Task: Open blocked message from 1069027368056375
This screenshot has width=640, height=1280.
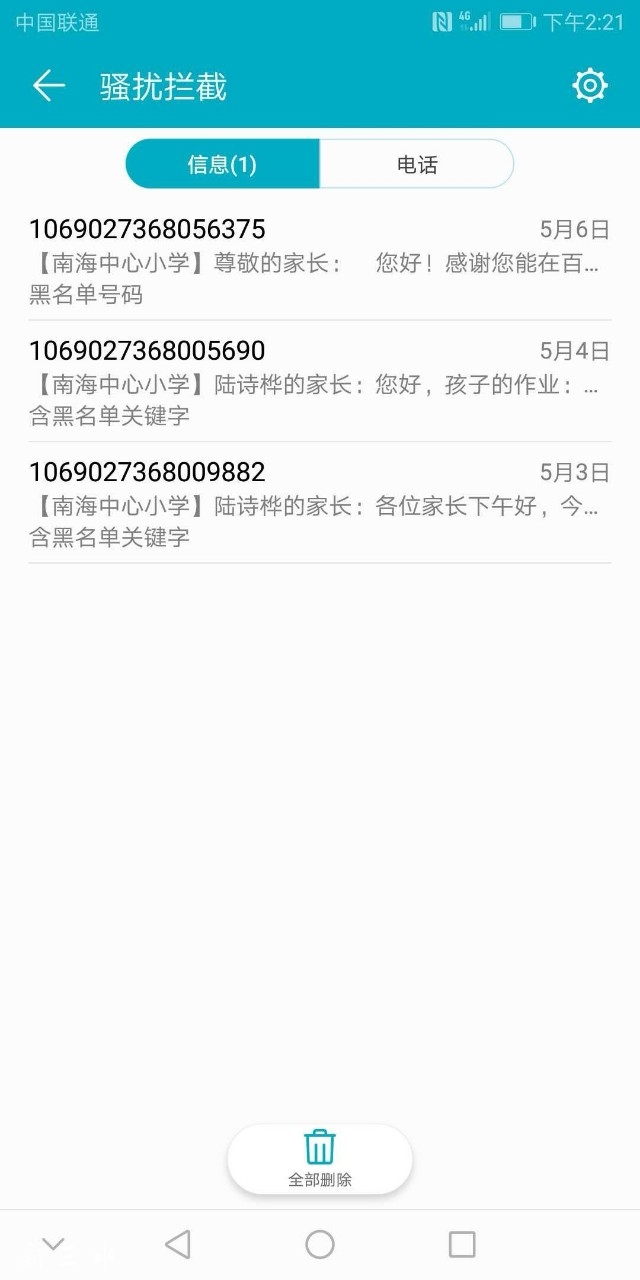Action: click(x=319, y=261)
